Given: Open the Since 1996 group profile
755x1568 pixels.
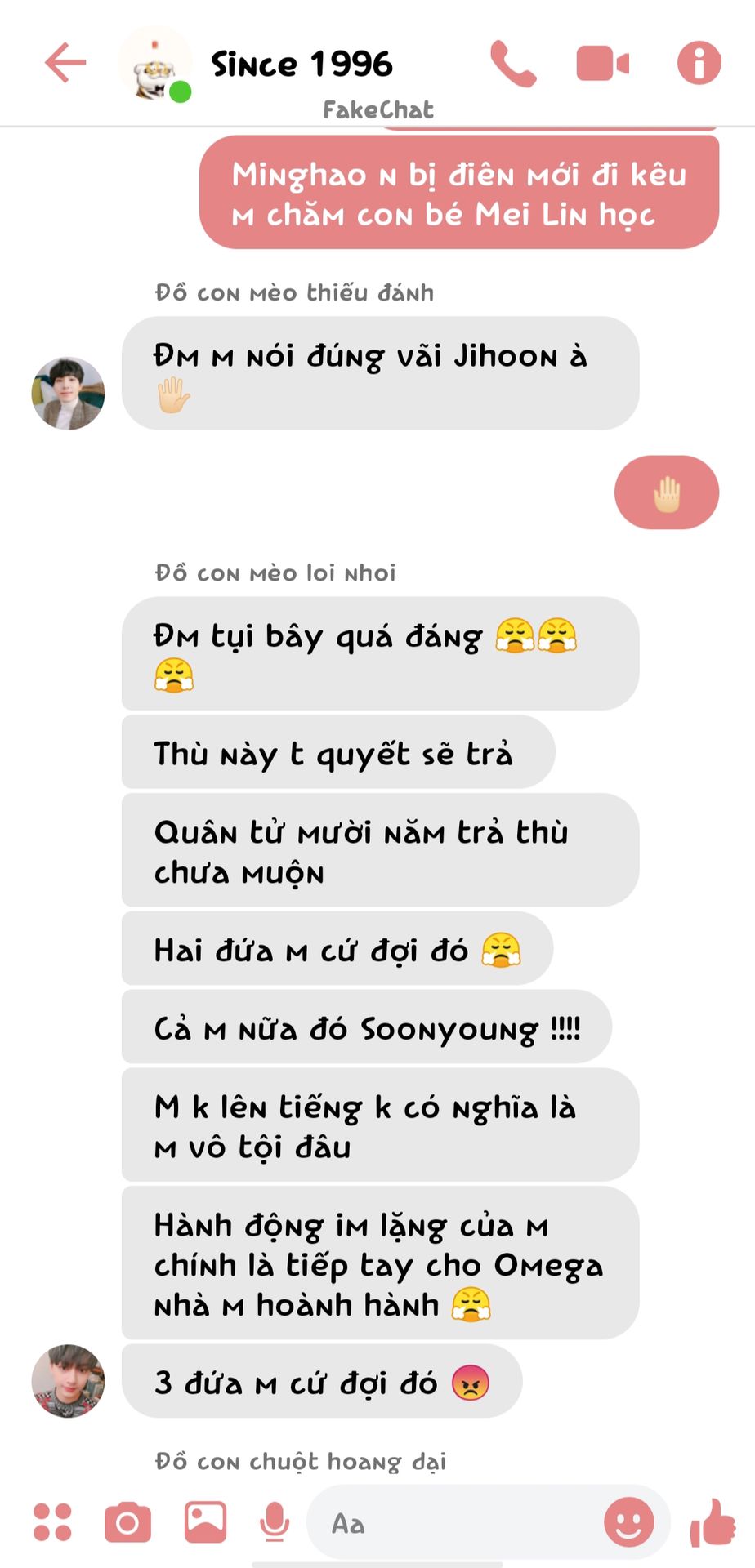Looking at the screenshot, I should (x=301, y=64).
